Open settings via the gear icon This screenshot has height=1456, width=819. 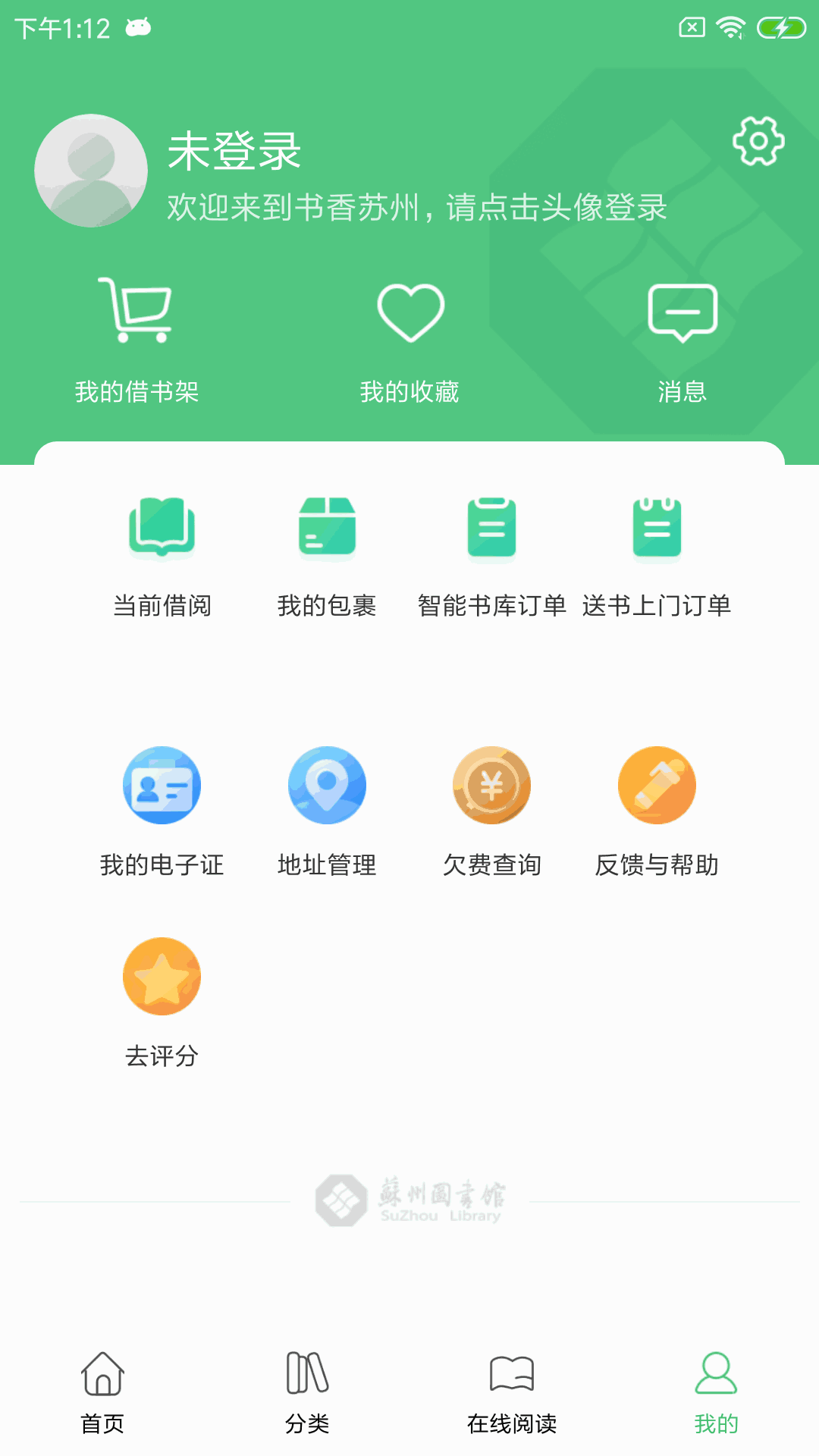point(758,141)
